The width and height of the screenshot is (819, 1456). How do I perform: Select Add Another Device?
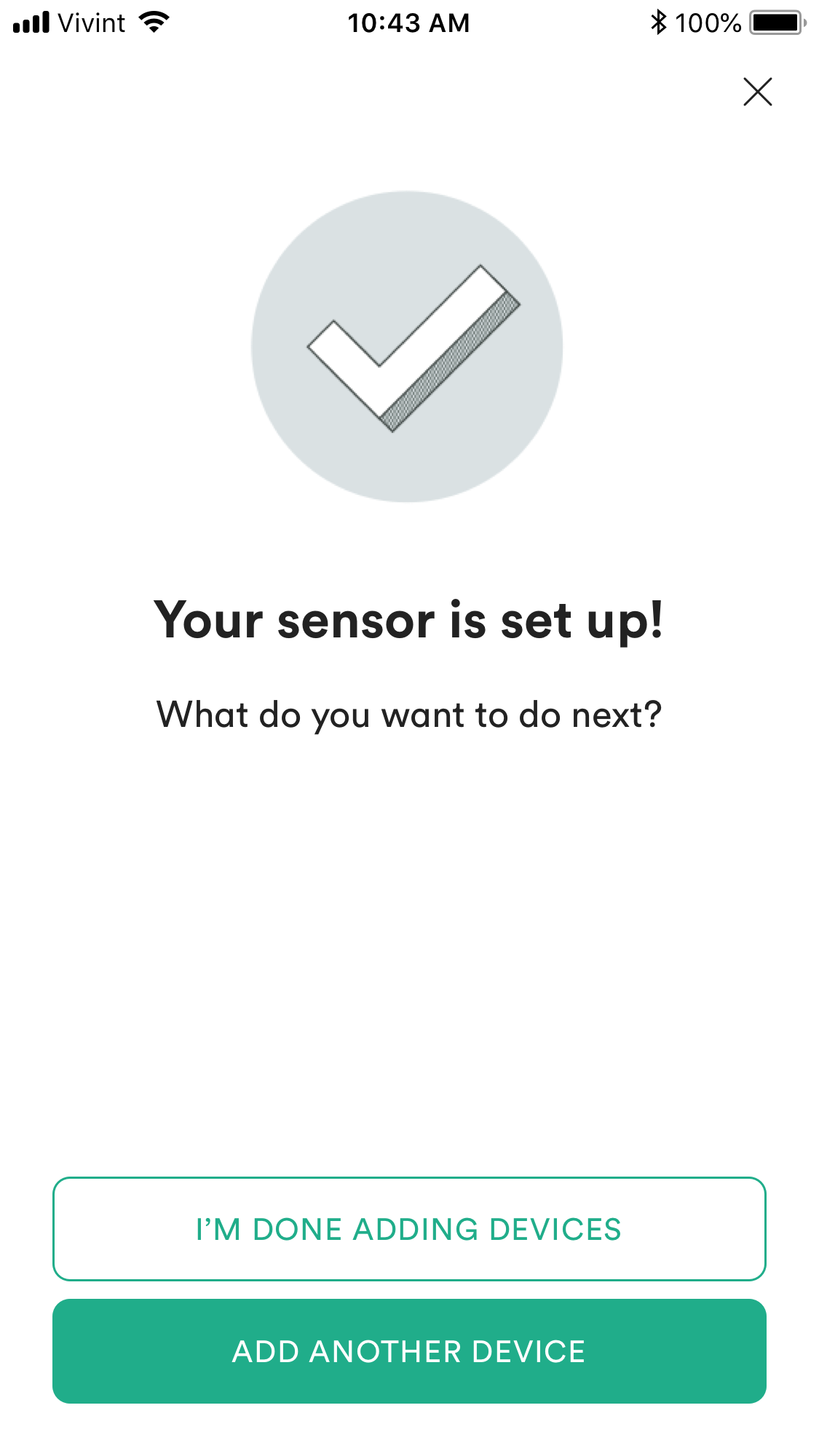tap(409, 1351)
